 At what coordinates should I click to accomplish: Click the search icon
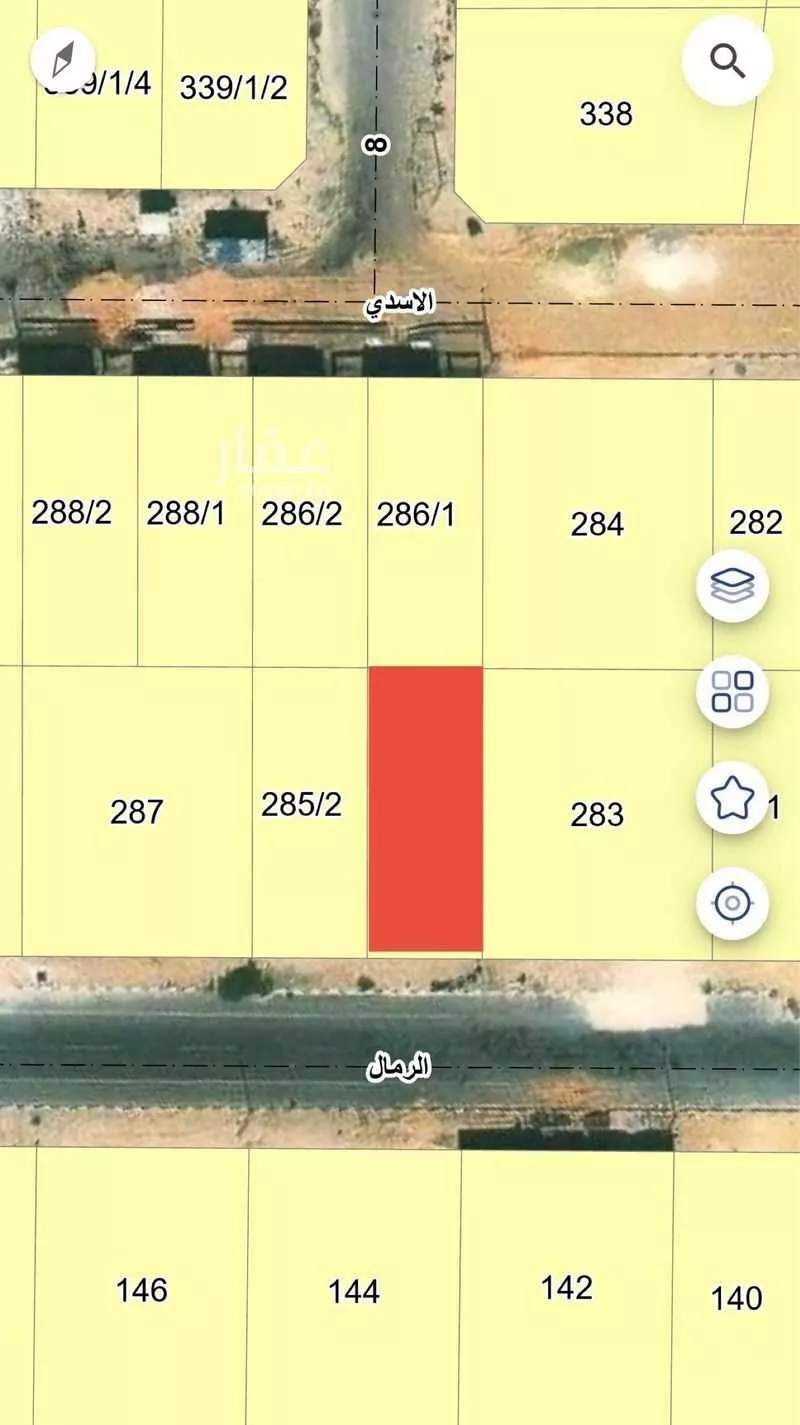coord(727,58)
